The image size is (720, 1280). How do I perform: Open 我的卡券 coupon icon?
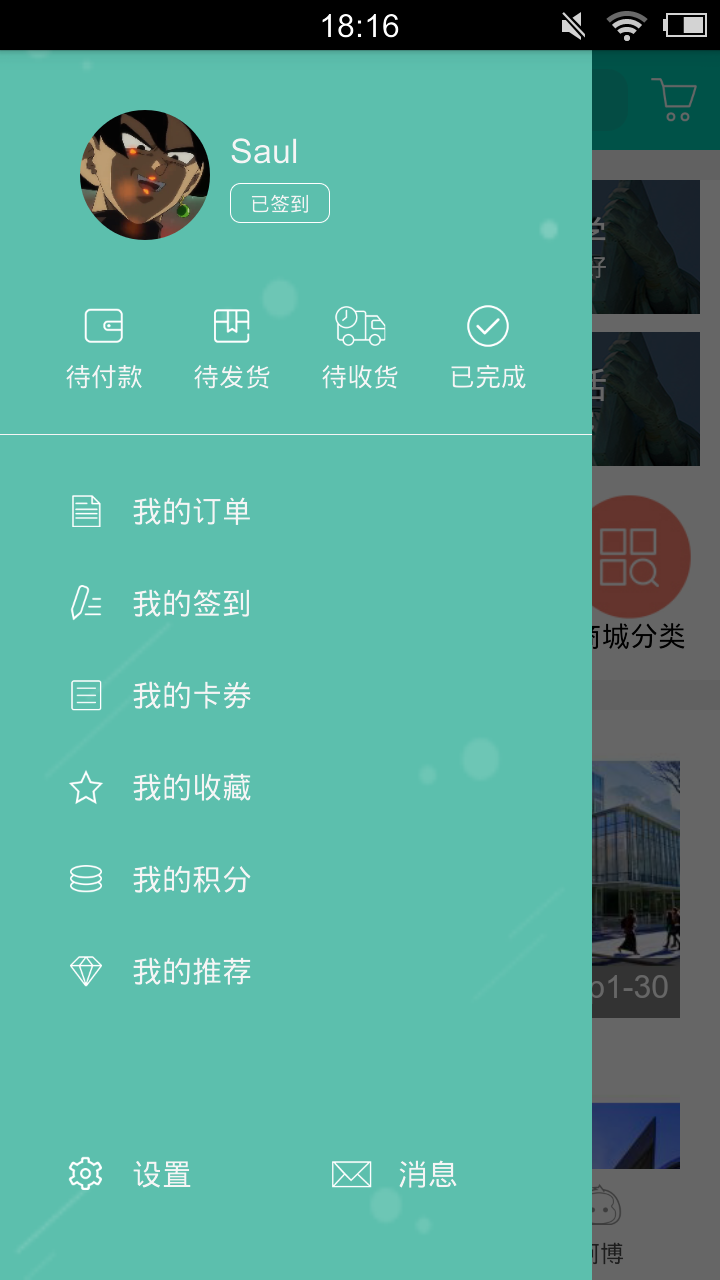[87, 695]
